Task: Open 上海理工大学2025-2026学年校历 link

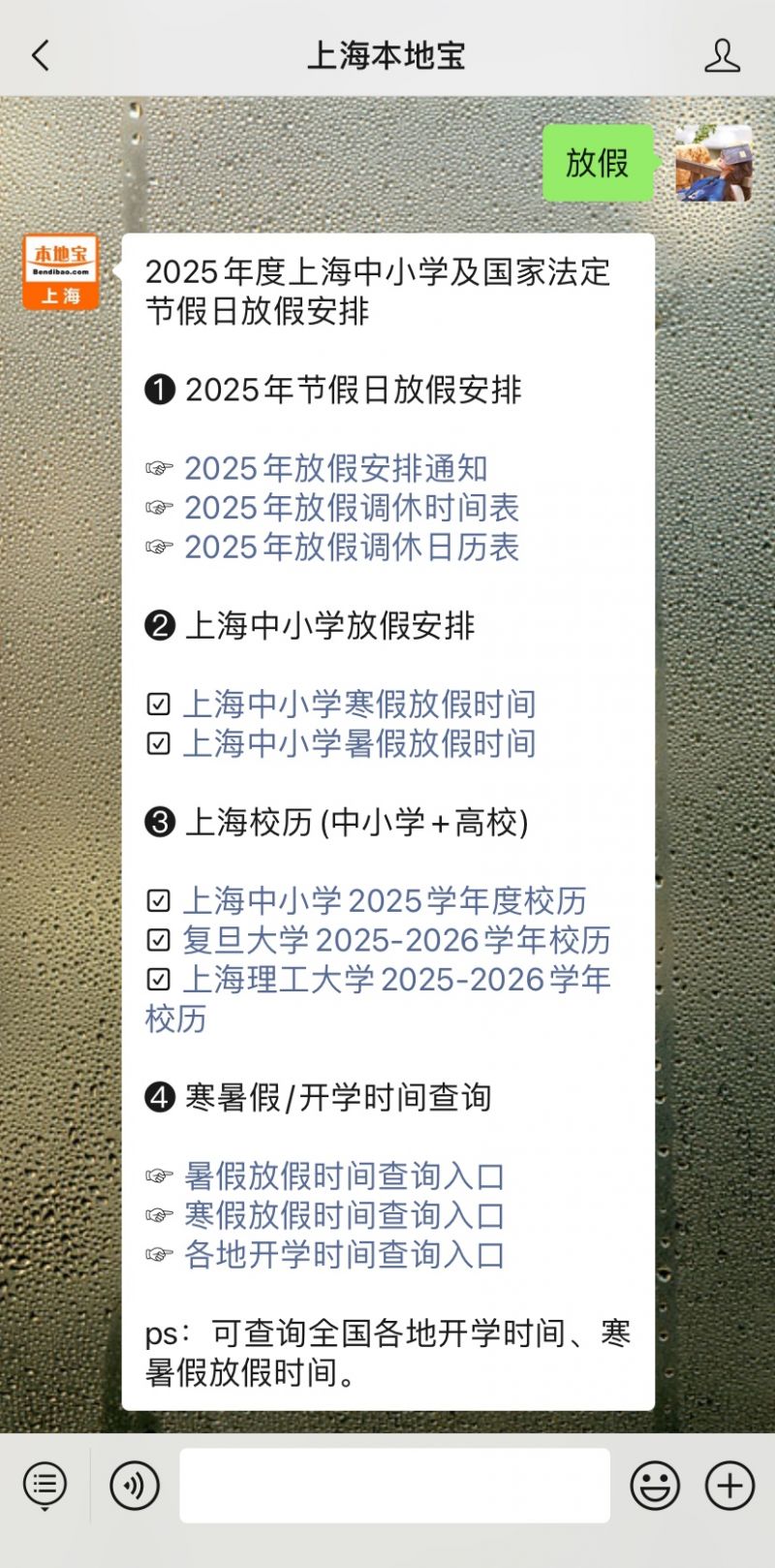Action: pos(378,998)
